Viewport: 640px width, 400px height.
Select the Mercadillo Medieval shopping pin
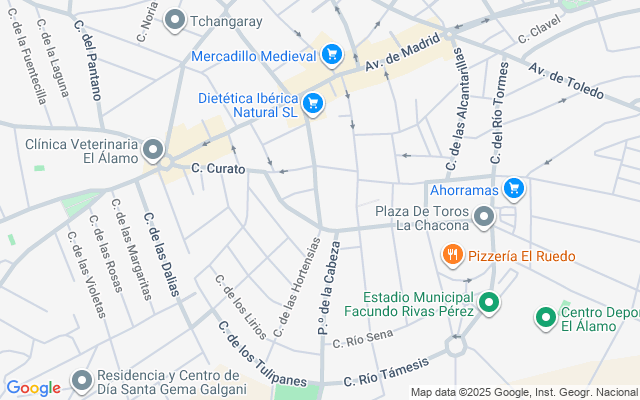pyautogui.click(x=331, y=55)
